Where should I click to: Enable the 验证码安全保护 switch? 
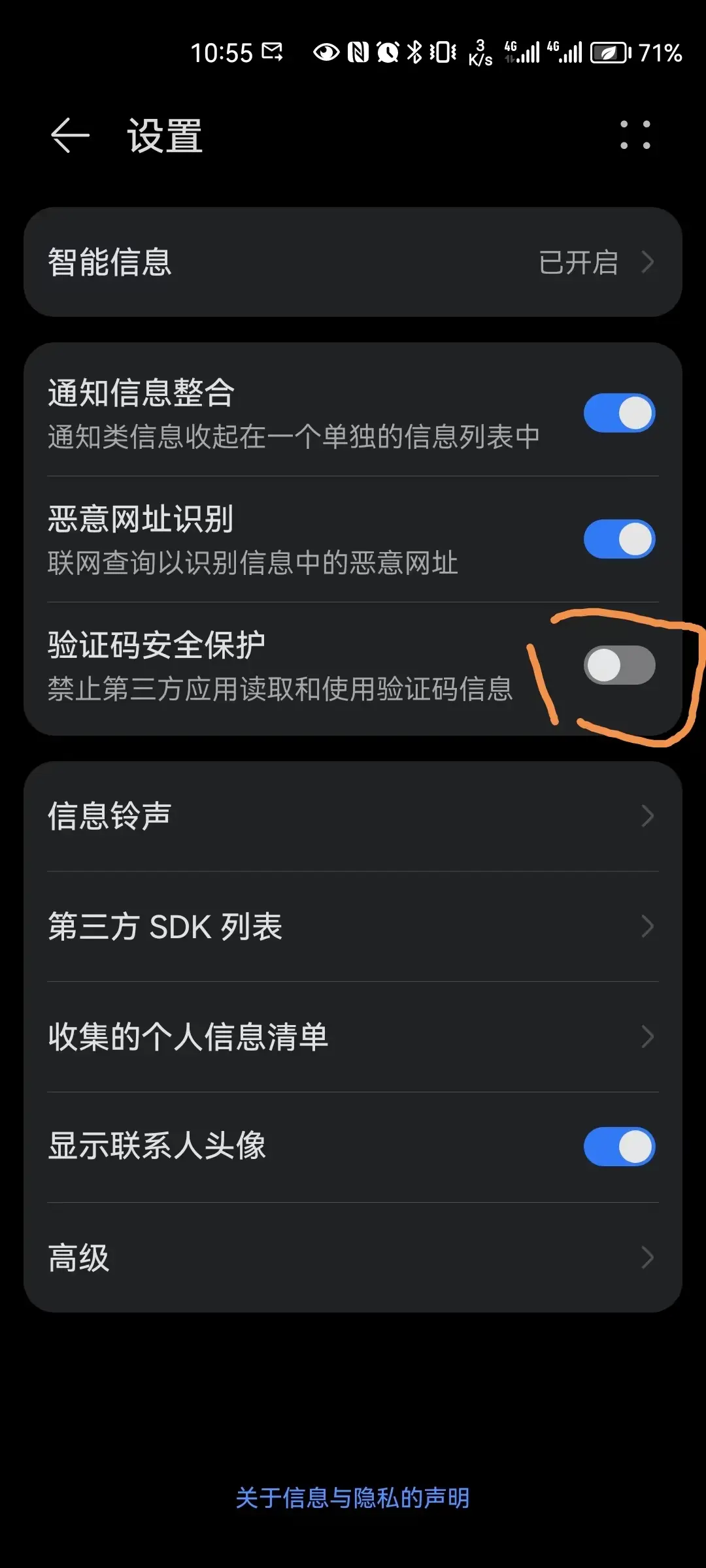pos(618,665)
